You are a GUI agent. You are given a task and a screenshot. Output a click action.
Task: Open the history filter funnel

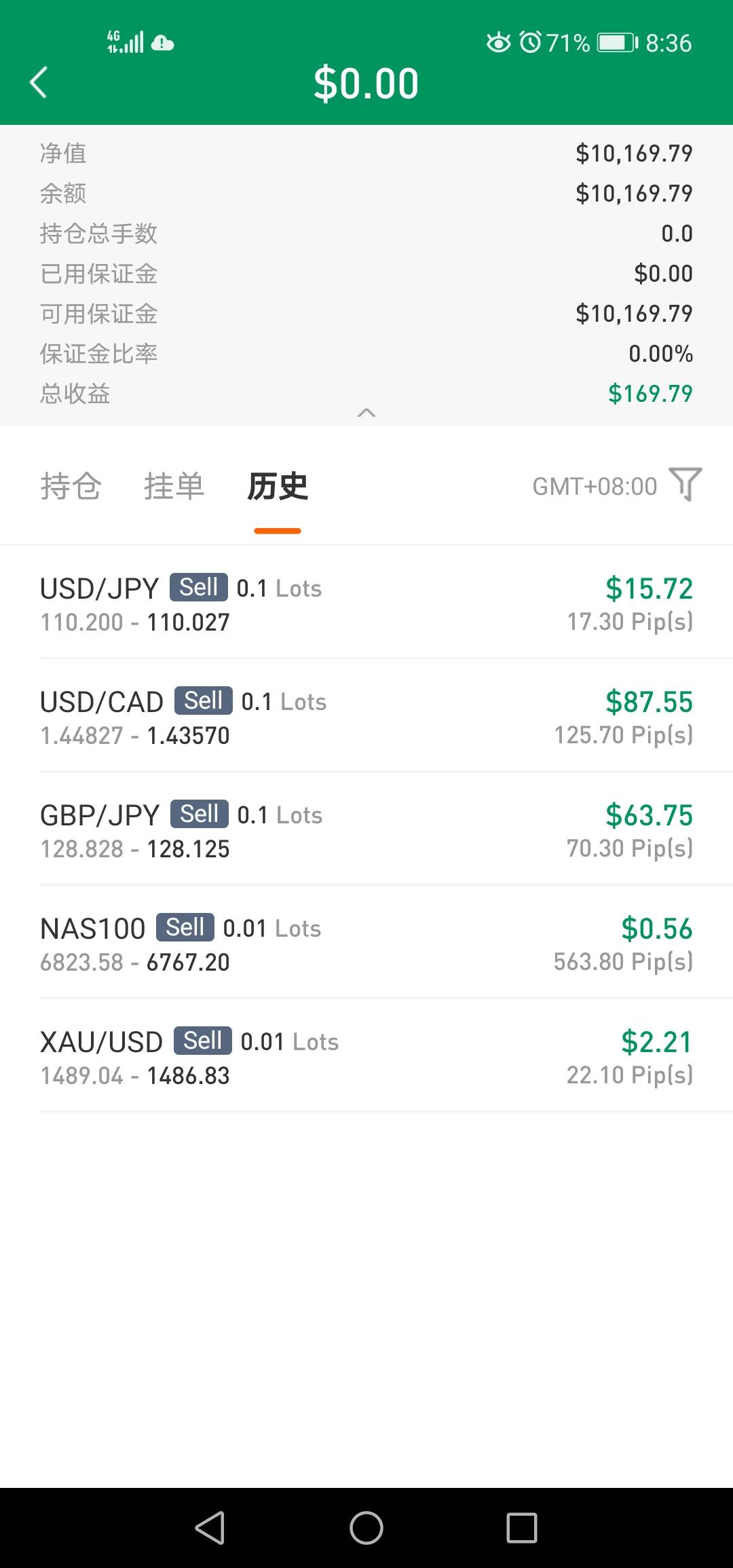point(685,485)
